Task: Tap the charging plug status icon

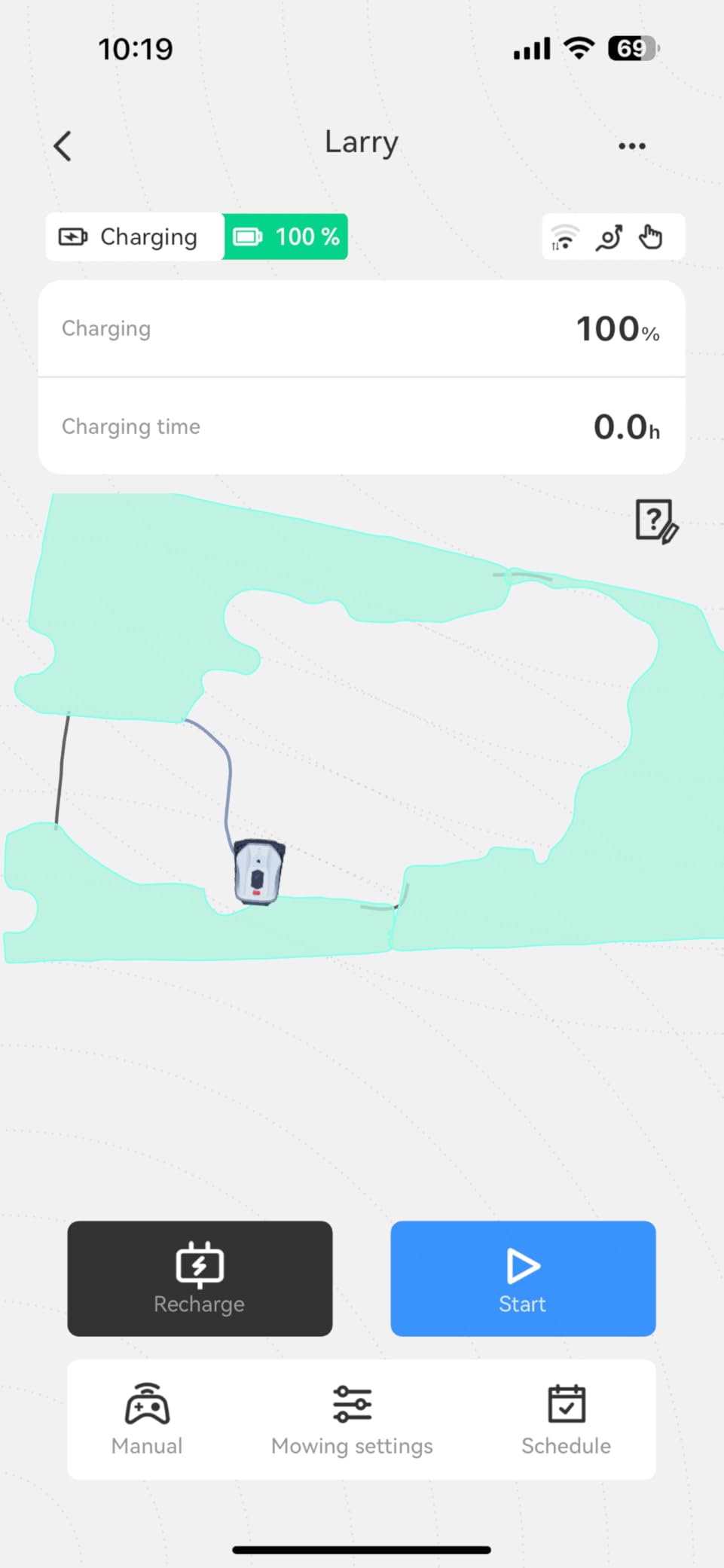Action: coord(75,236)
